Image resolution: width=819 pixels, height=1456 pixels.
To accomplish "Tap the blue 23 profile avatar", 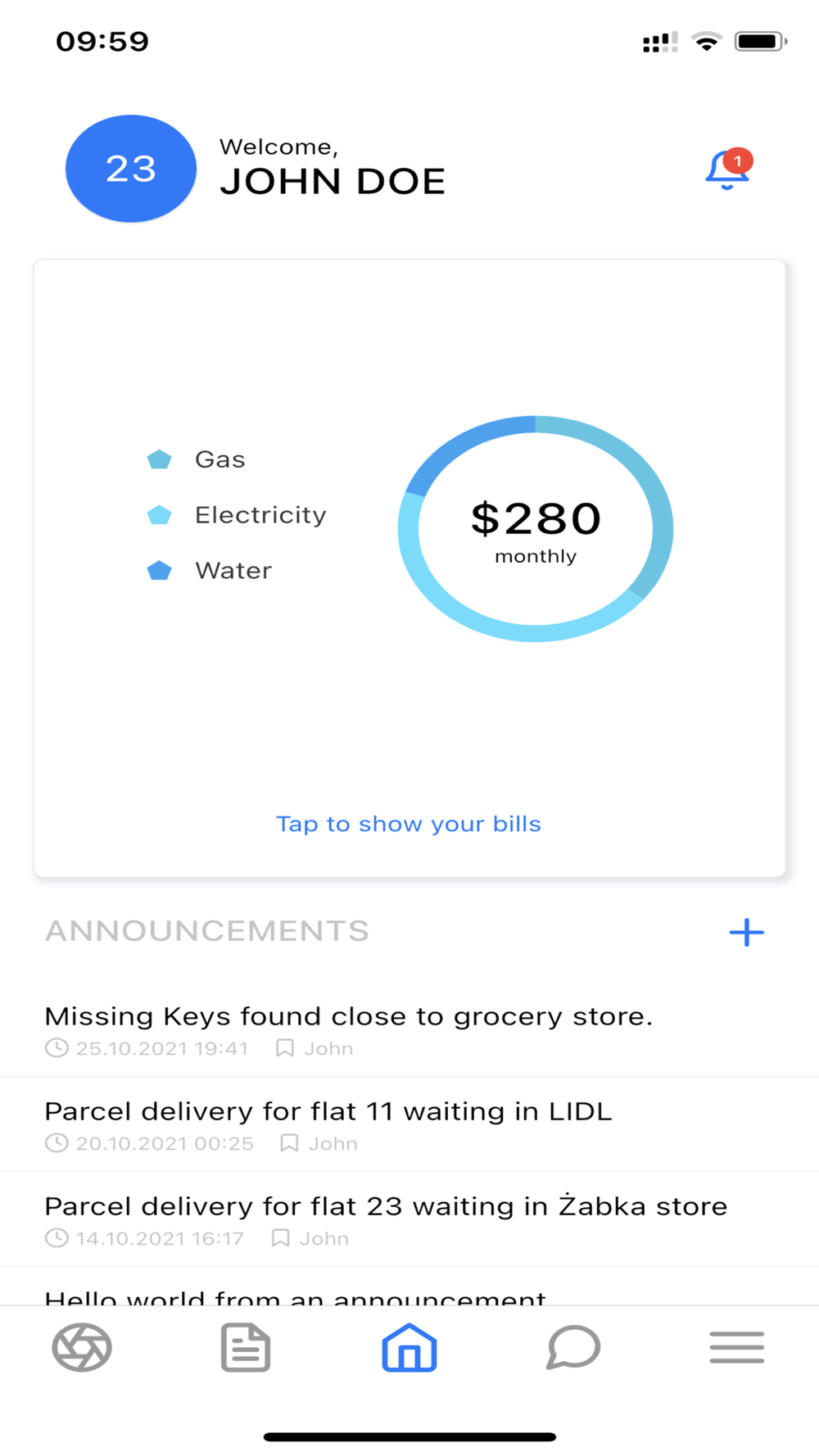I will tap(131, 169).
